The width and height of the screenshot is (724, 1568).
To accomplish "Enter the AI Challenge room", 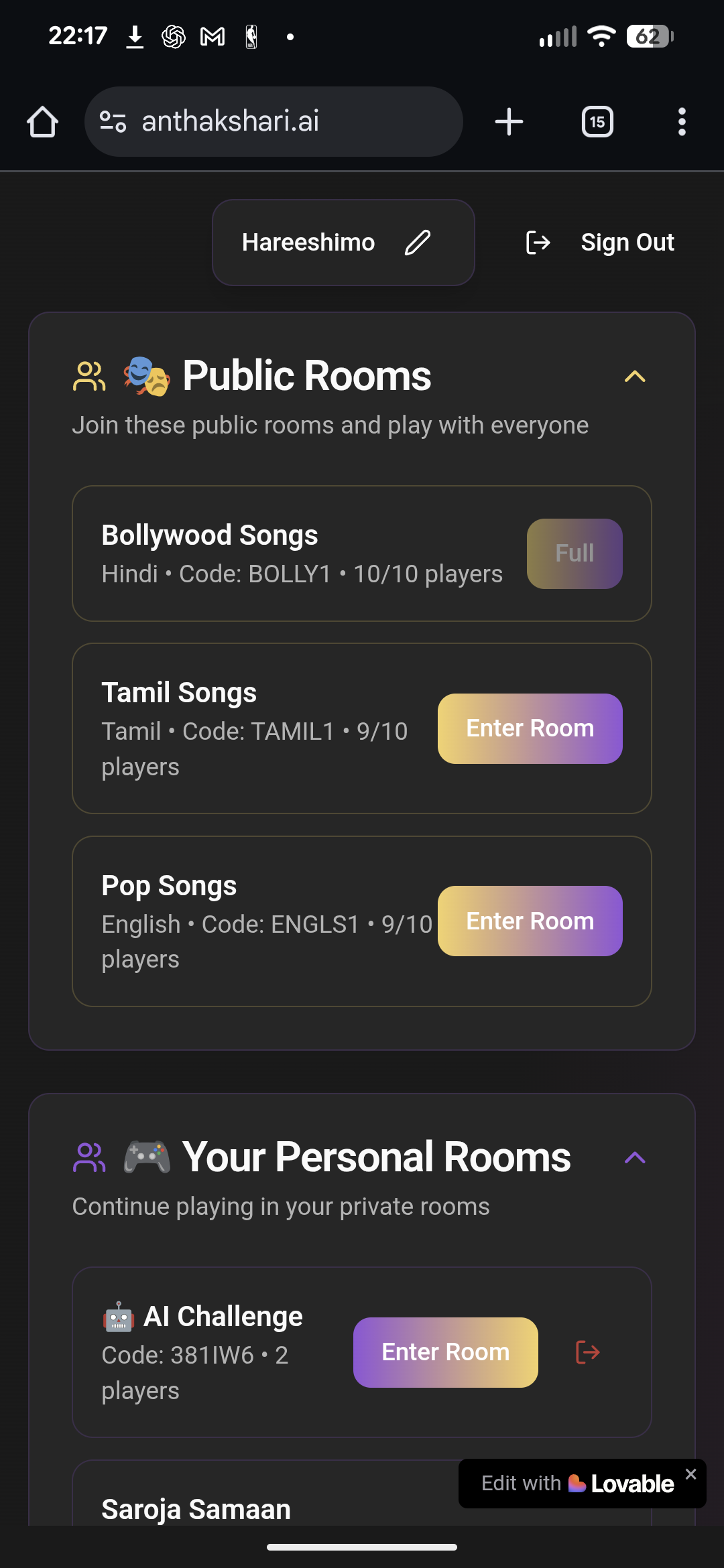I will [445, 1352].
